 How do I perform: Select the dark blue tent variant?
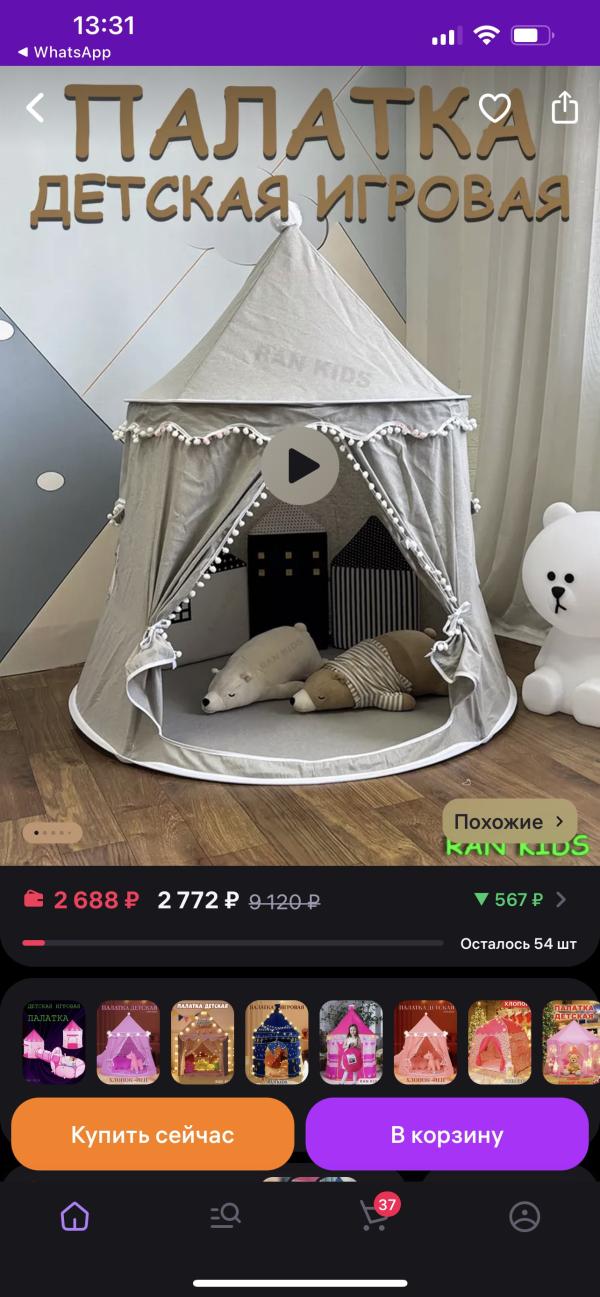(x=277, y=1042)
